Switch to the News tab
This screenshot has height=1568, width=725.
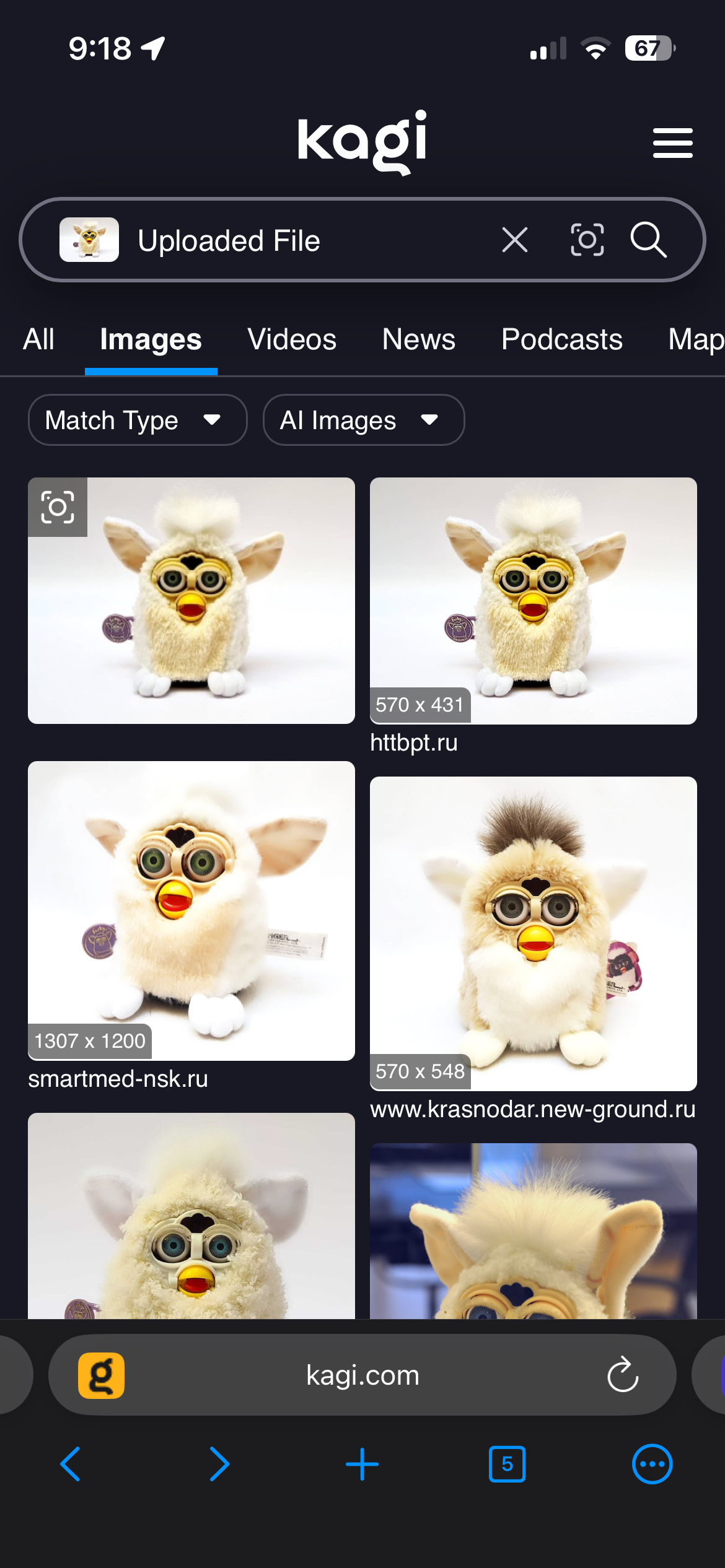(419, 339)
